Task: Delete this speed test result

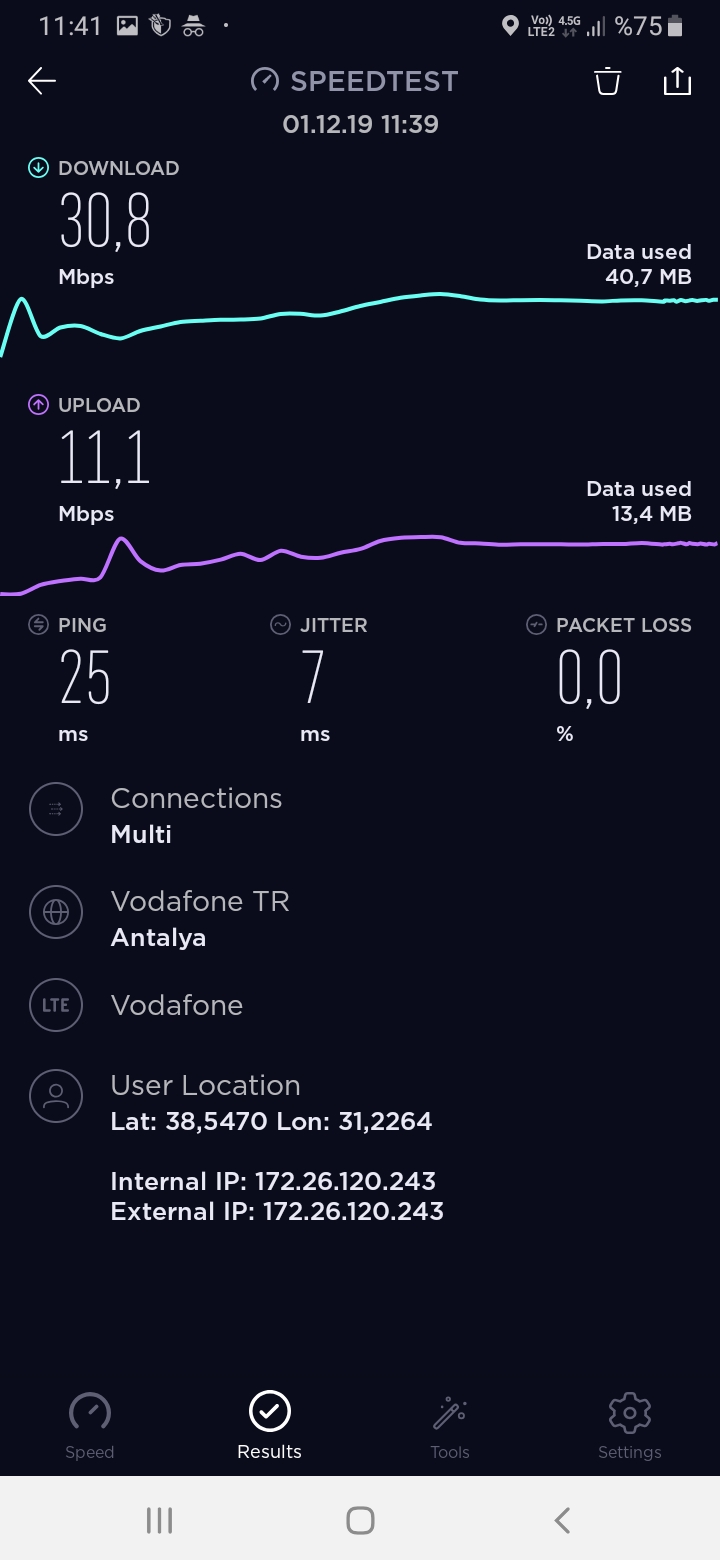Action: 608,81
